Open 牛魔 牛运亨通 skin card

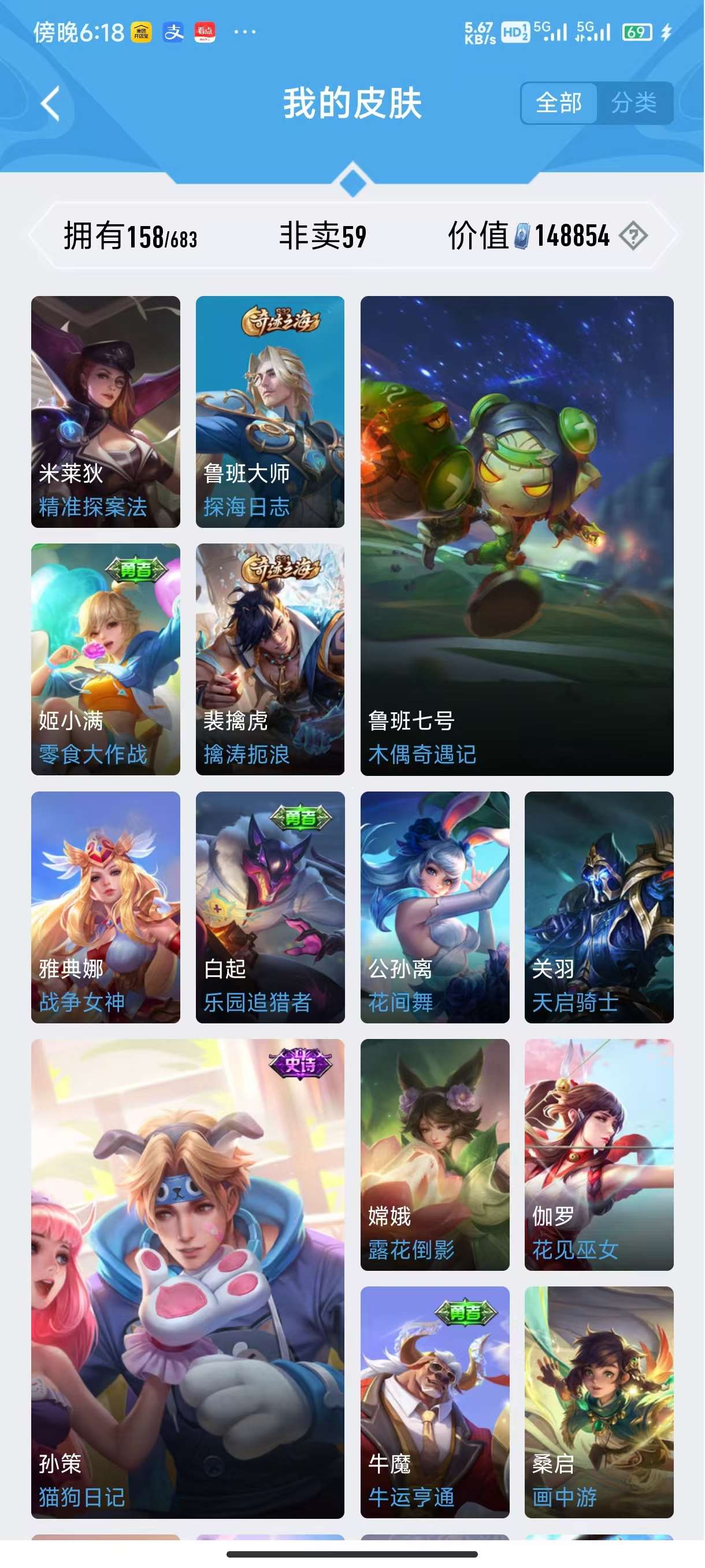click(435, 1401)
